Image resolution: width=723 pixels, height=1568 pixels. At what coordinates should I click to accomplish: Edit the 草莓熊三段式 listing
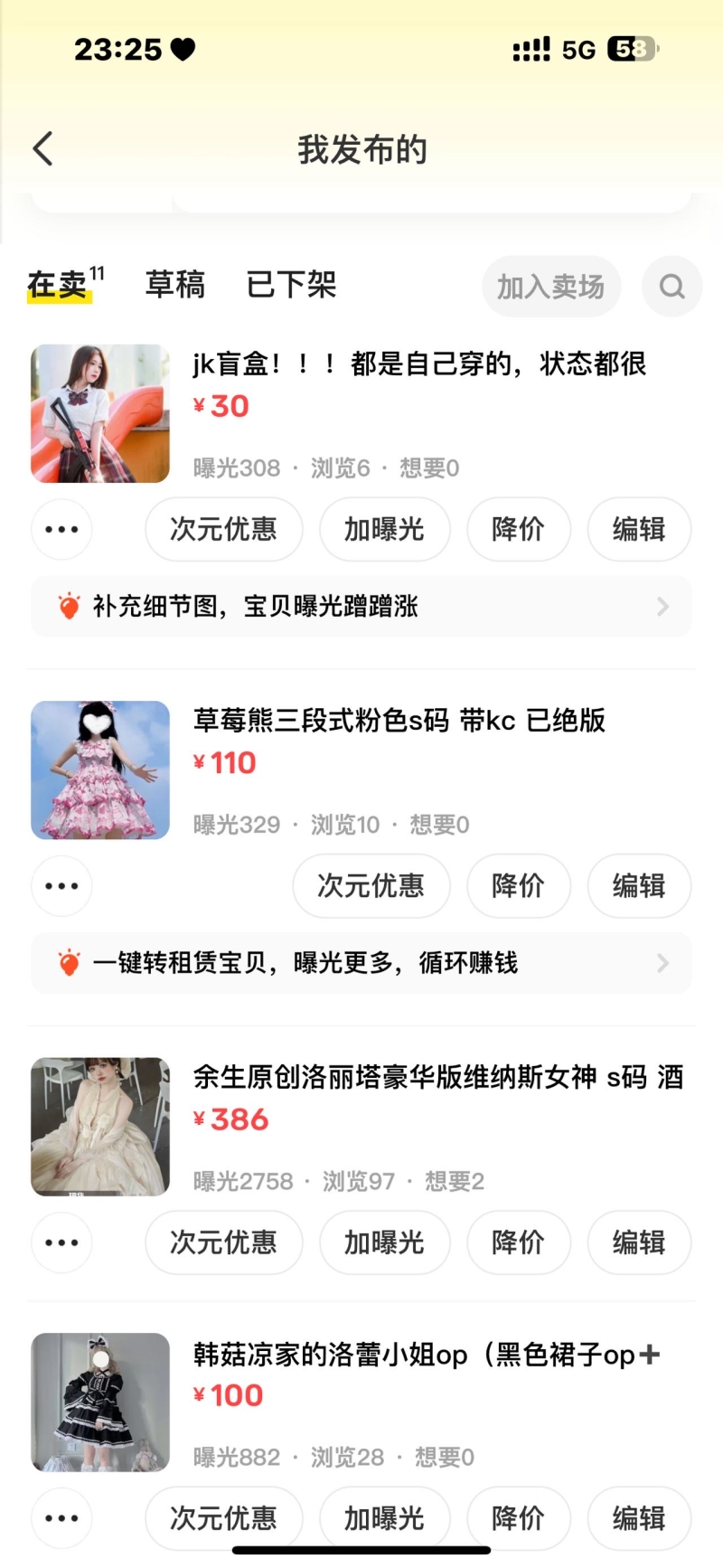pos(639,885)
